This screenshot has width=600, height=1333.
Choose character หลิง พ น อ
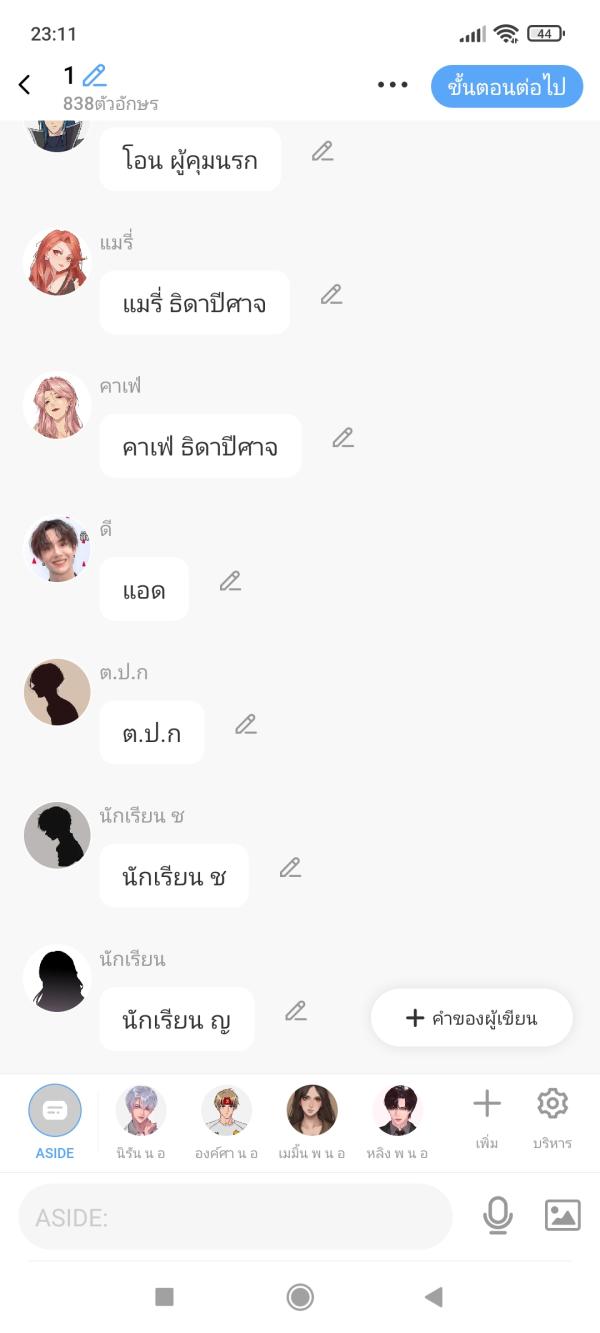tap(397, 1121)
